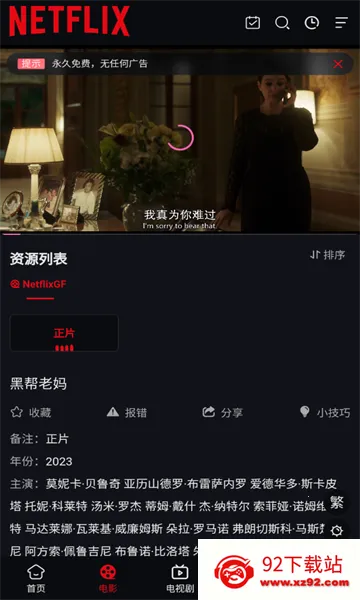360x600 pixels.
Task: Go to the 首页 home tab
Action: click(x=36, y=578)
